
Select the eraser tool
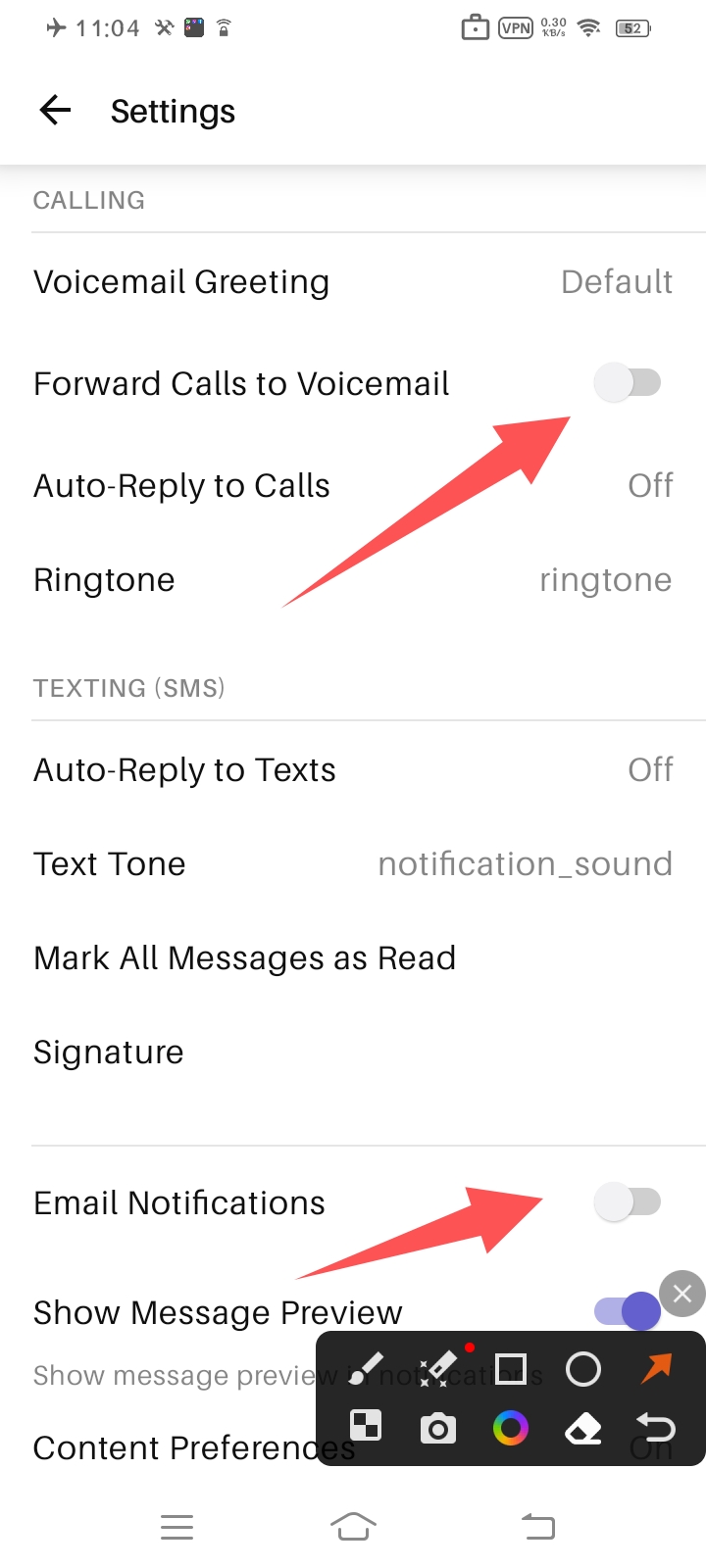coord(583,1430)
